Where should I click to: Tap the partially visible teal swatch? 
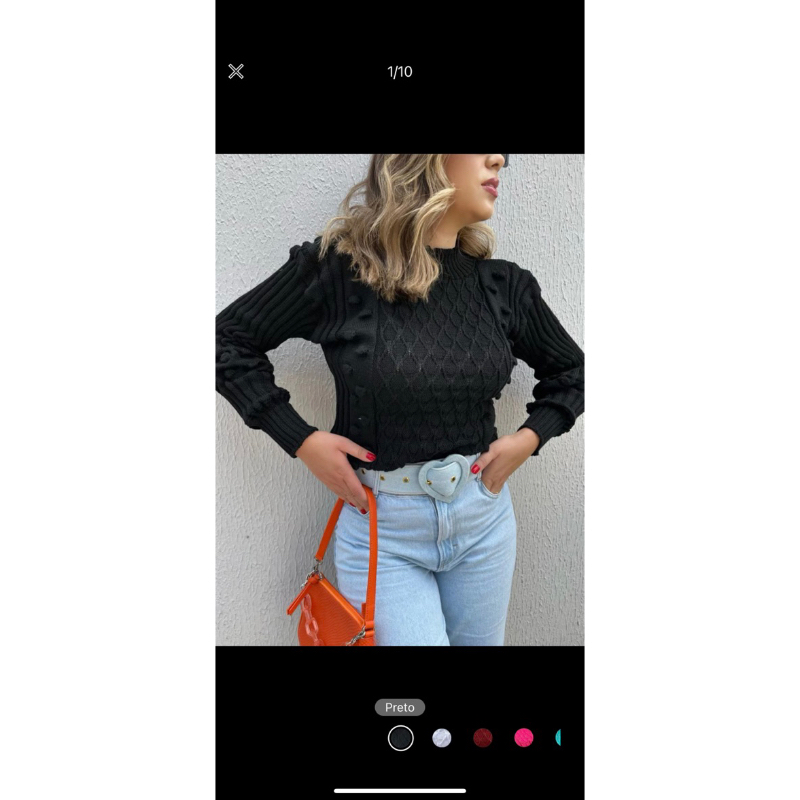(558, 738)
